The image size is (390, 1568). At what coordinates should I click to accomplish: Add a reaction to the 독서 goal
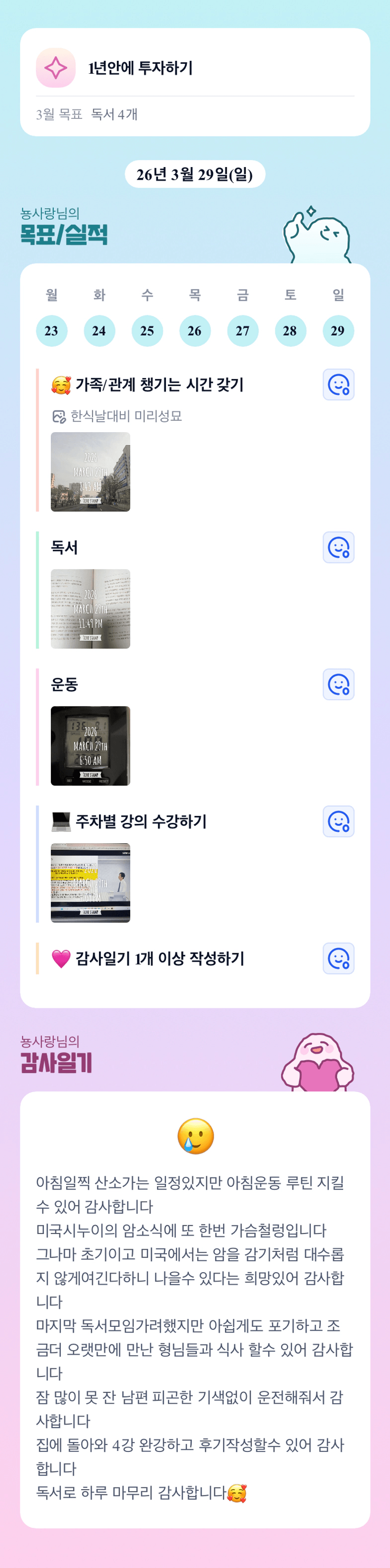click(x=338, y=547)
